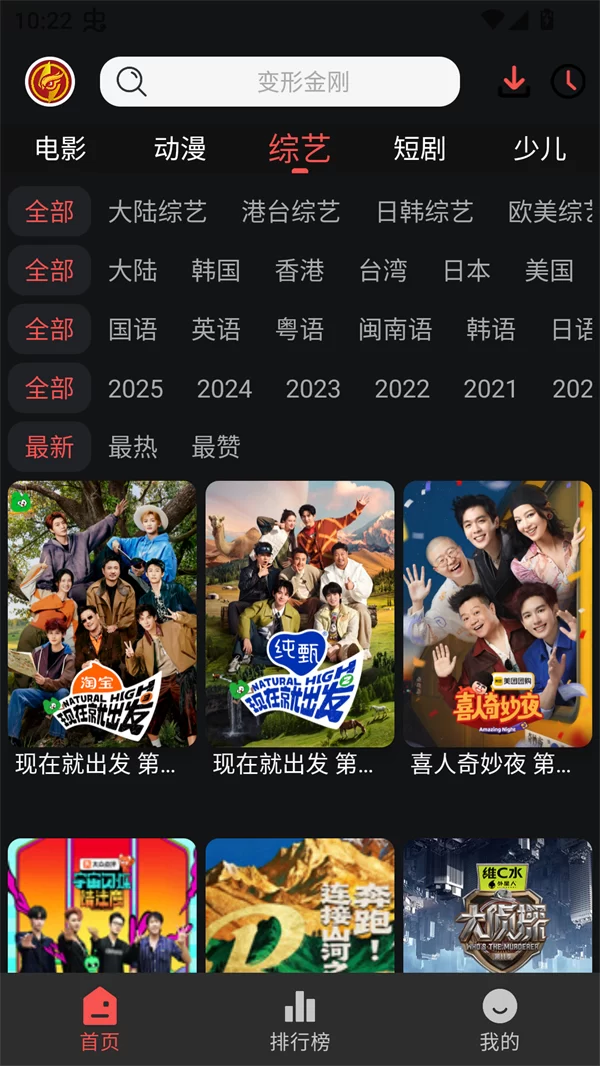Select the 韩国 region filter
600x1066 pixels.
tap(216, 270)
